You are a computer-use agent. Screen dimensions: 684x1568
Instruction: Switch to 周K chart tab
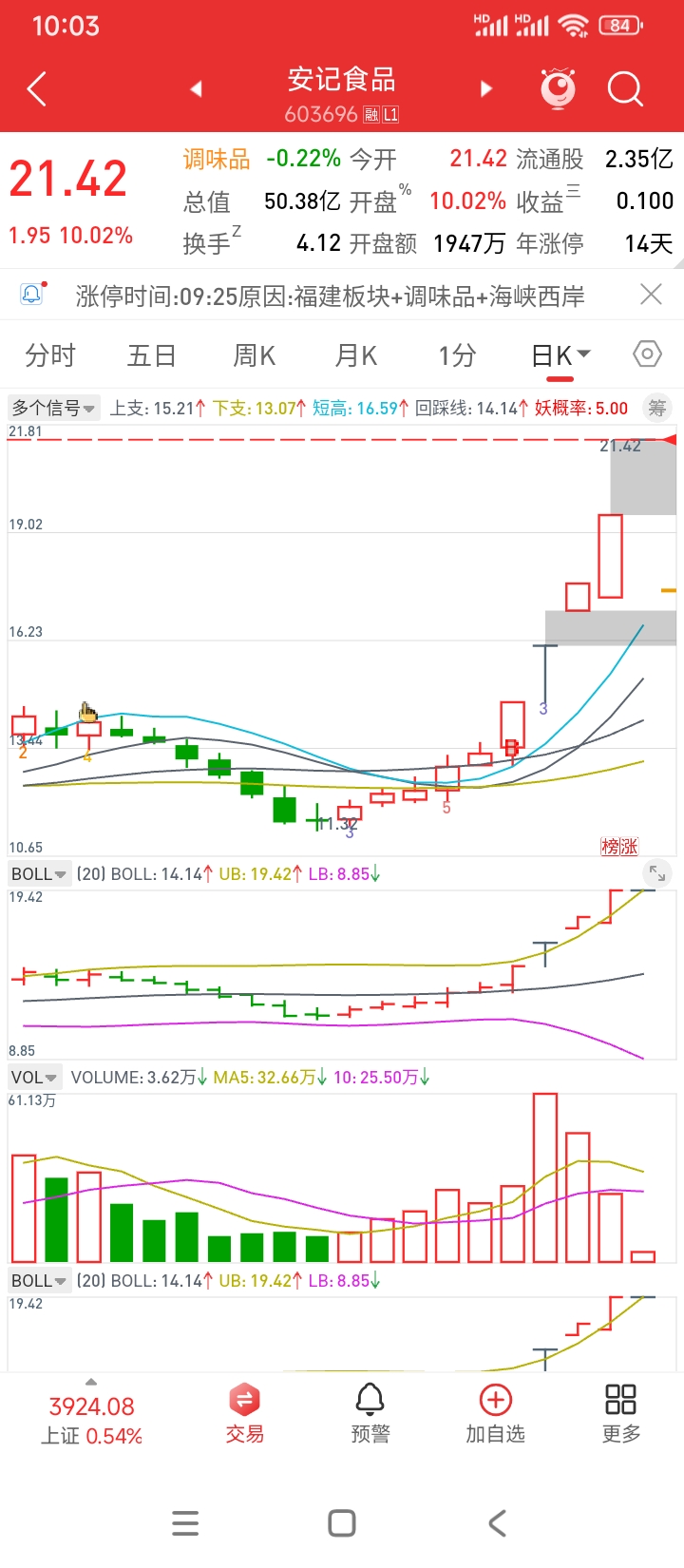[254, 355]
